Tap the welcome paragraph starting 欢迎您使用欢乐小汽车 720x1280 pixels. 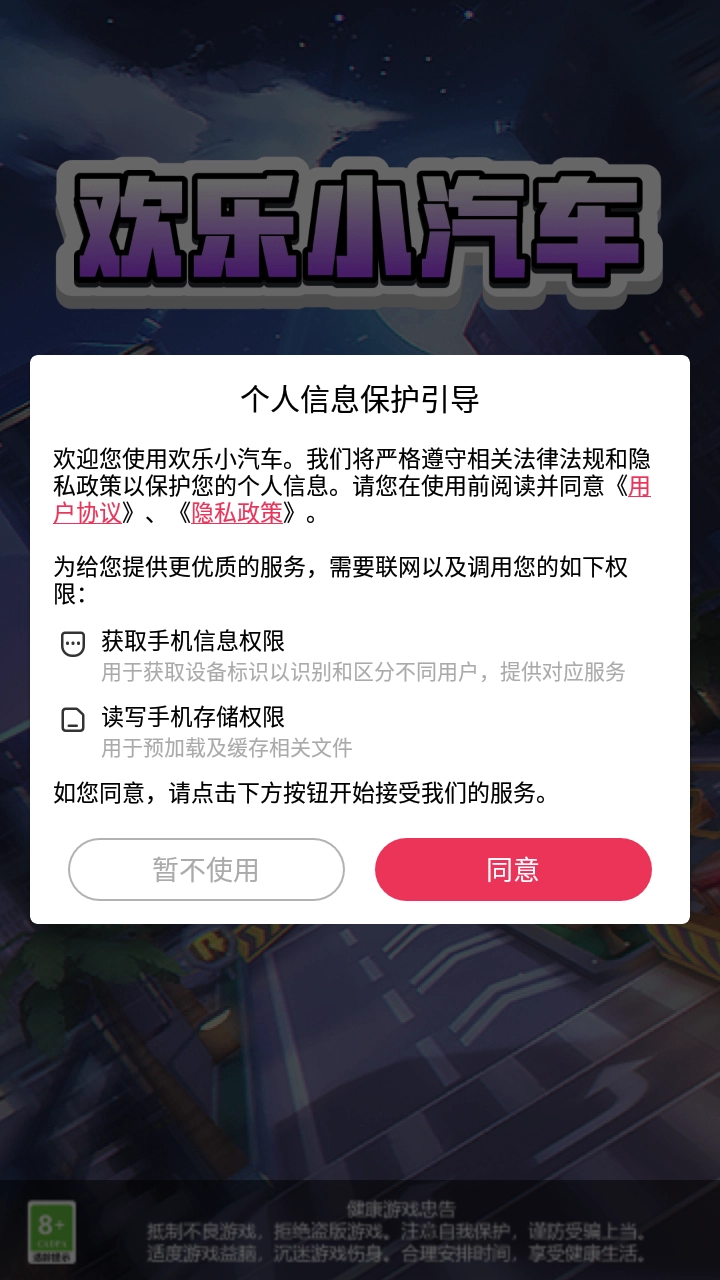click(360, 490)
